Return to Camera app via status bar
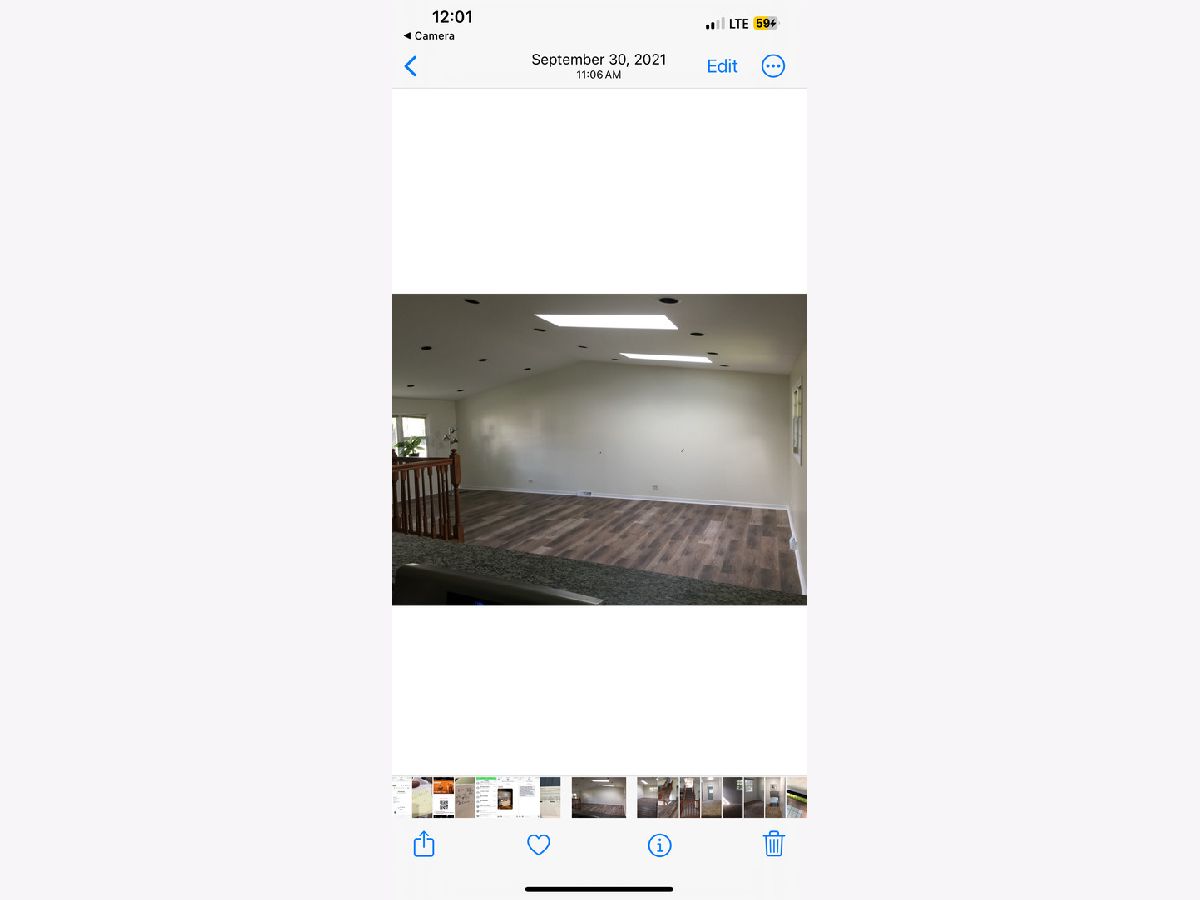 pyautogui.click(x=429, y=36)
